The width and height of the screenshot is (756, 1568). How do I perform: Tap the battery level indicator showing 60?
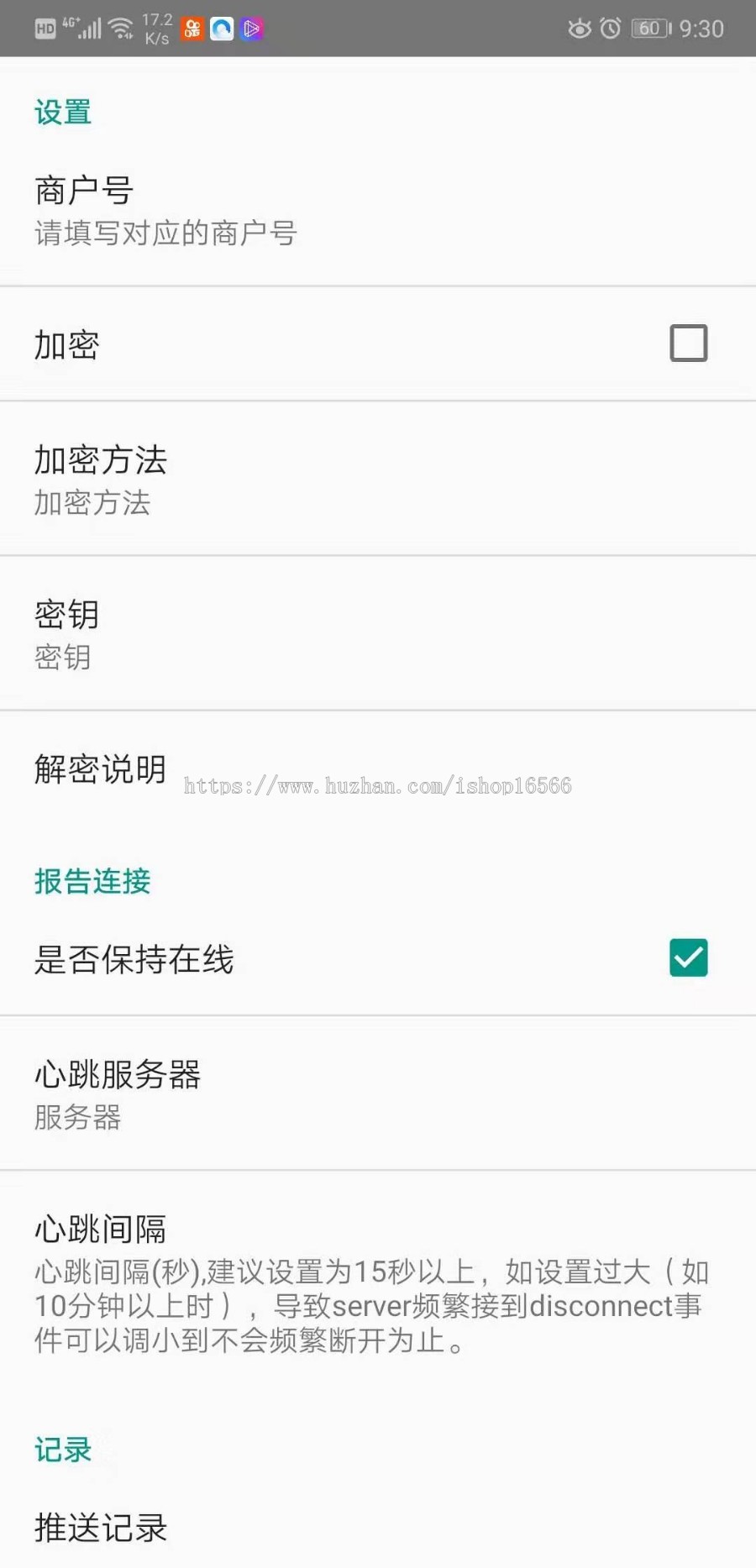coord(648,28)
